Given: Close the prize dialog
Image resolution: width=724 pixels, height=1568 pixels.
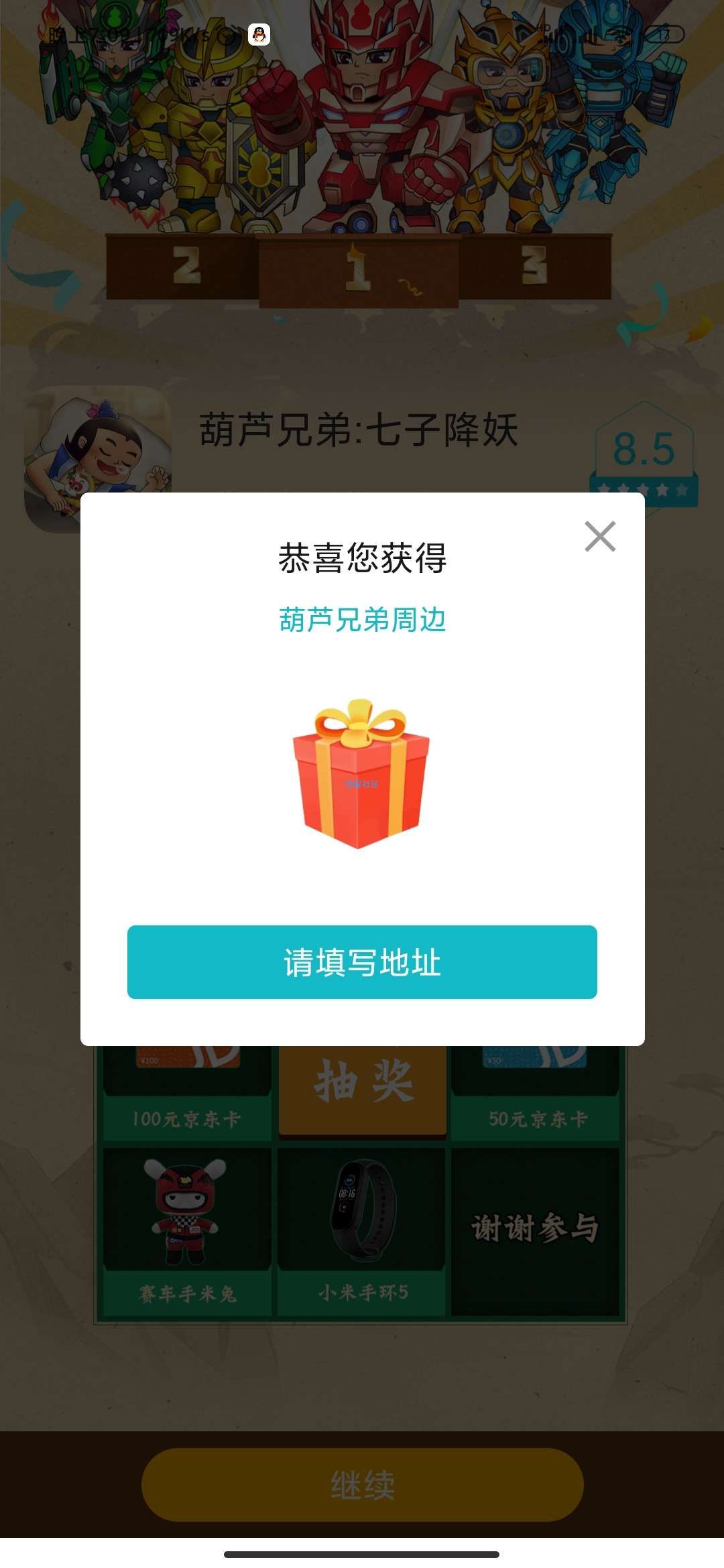Looking at the screenshot, I should tap(600, 536).
